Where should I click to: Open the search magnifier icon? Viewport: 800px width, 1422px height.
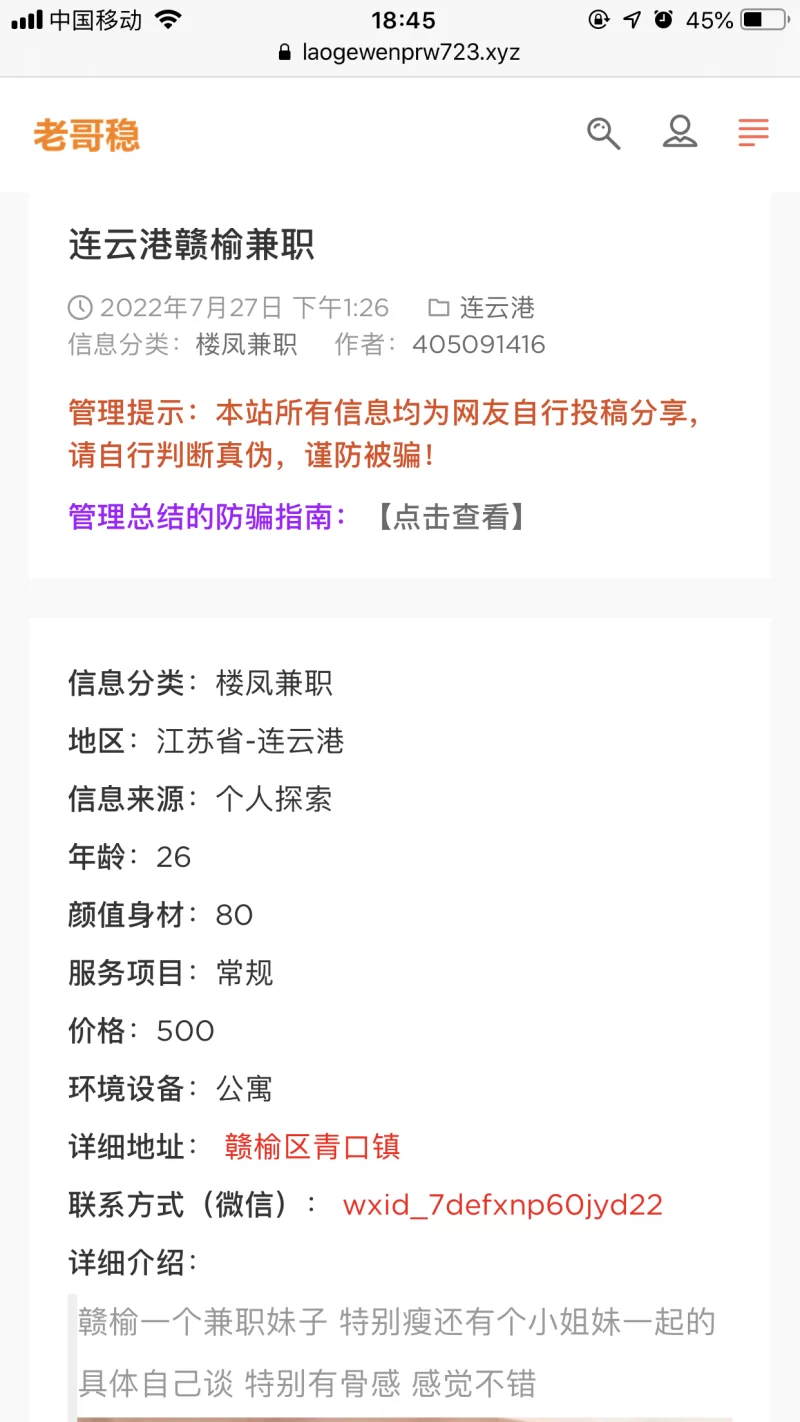(x=603, y=133)
